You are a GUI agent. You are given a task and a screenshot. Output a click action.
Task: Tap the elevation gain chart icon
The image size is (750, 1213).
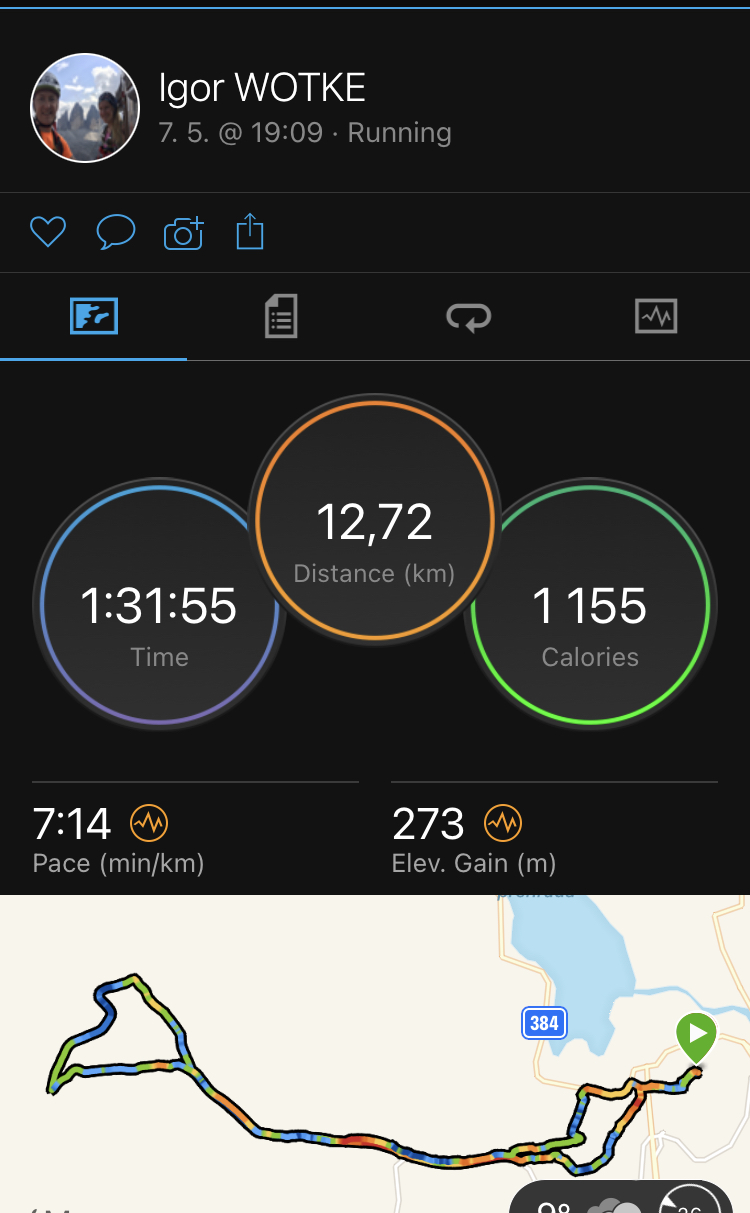pos(503,824)
